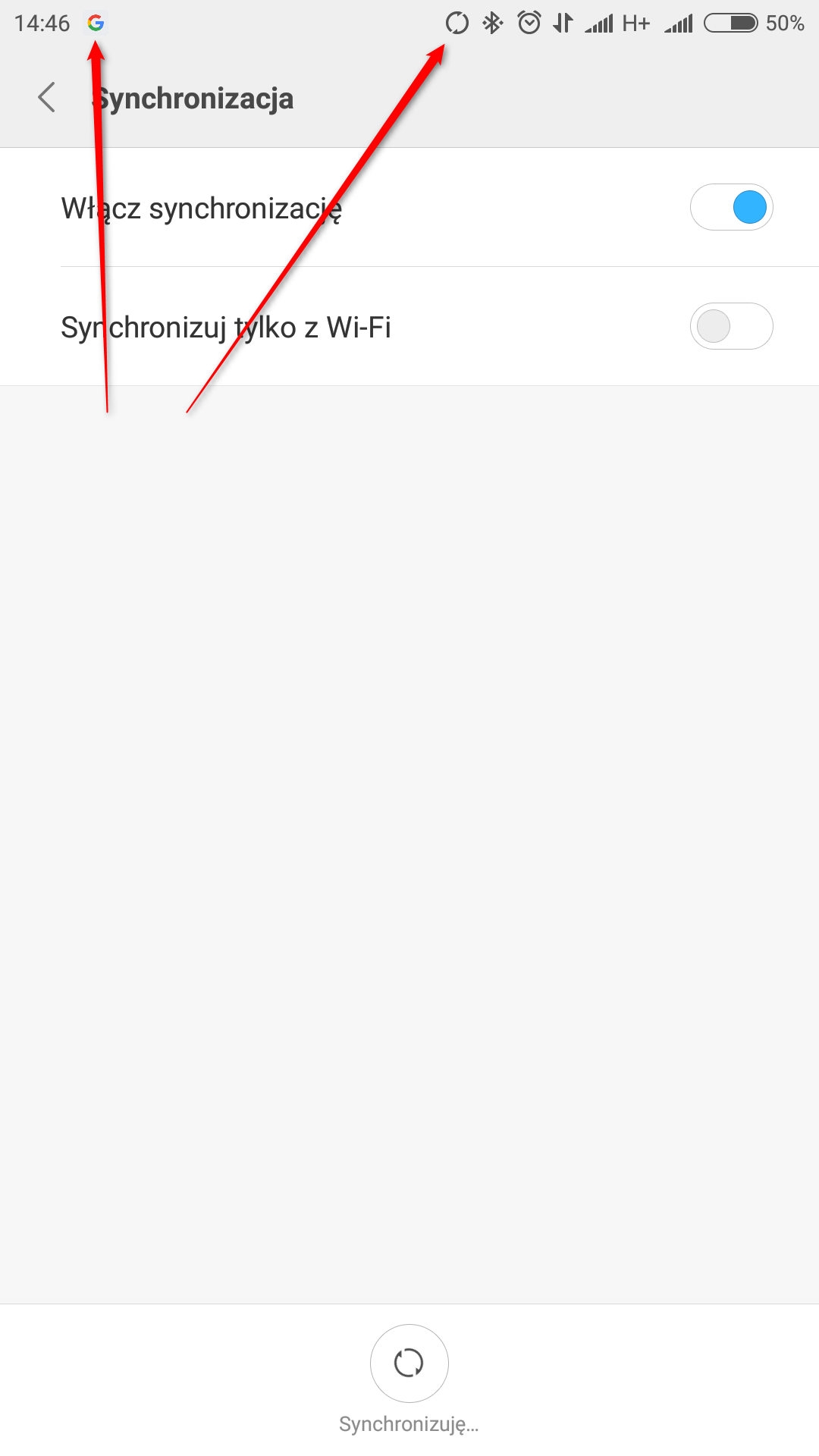Image resolution: width=819 pixels, height=1456 pixels.
Task: Turn off Włącz synchronizację switch
Action: click(731, 207)
